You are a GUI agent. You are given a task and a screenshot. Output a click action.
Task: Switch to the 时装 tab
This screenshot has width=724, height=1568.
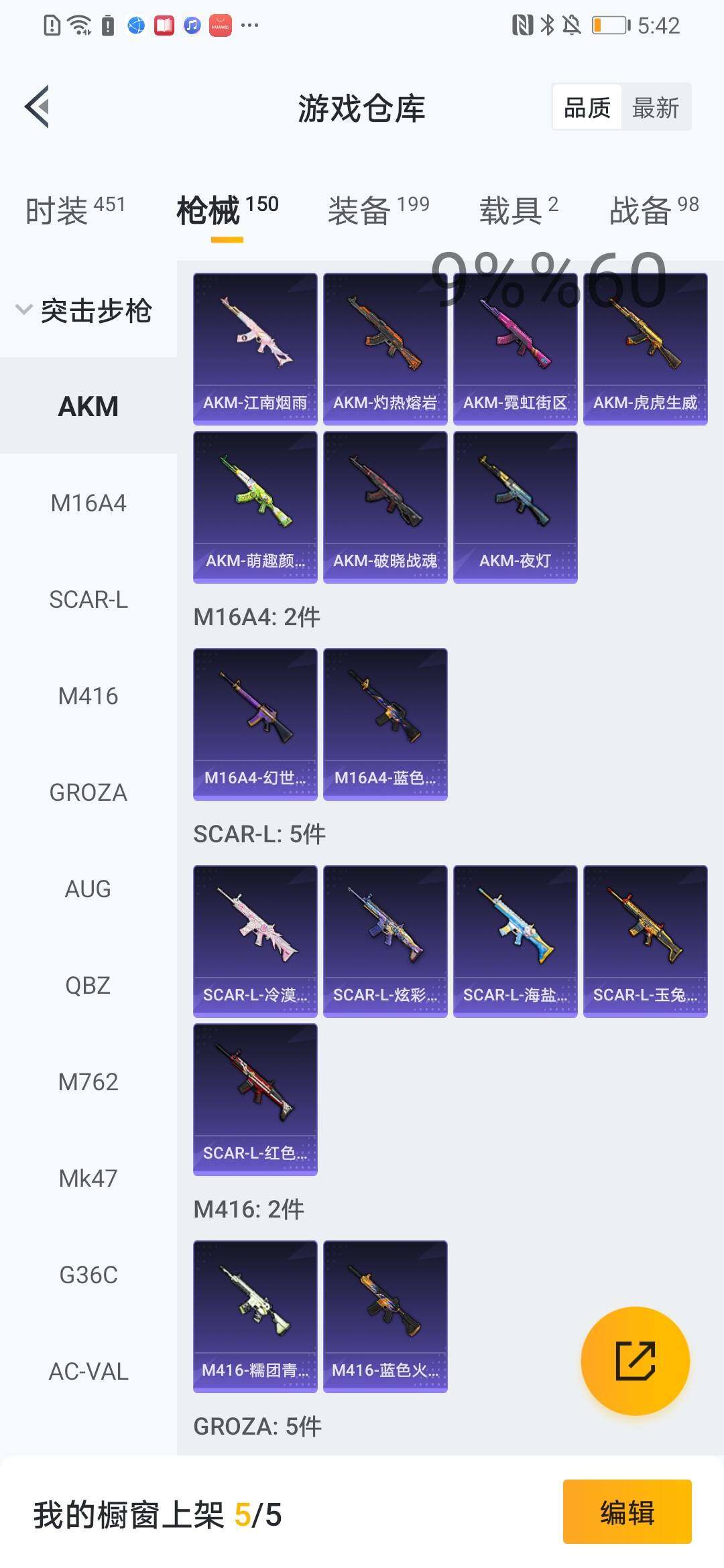pyautogui.click(x=75, y=210)
